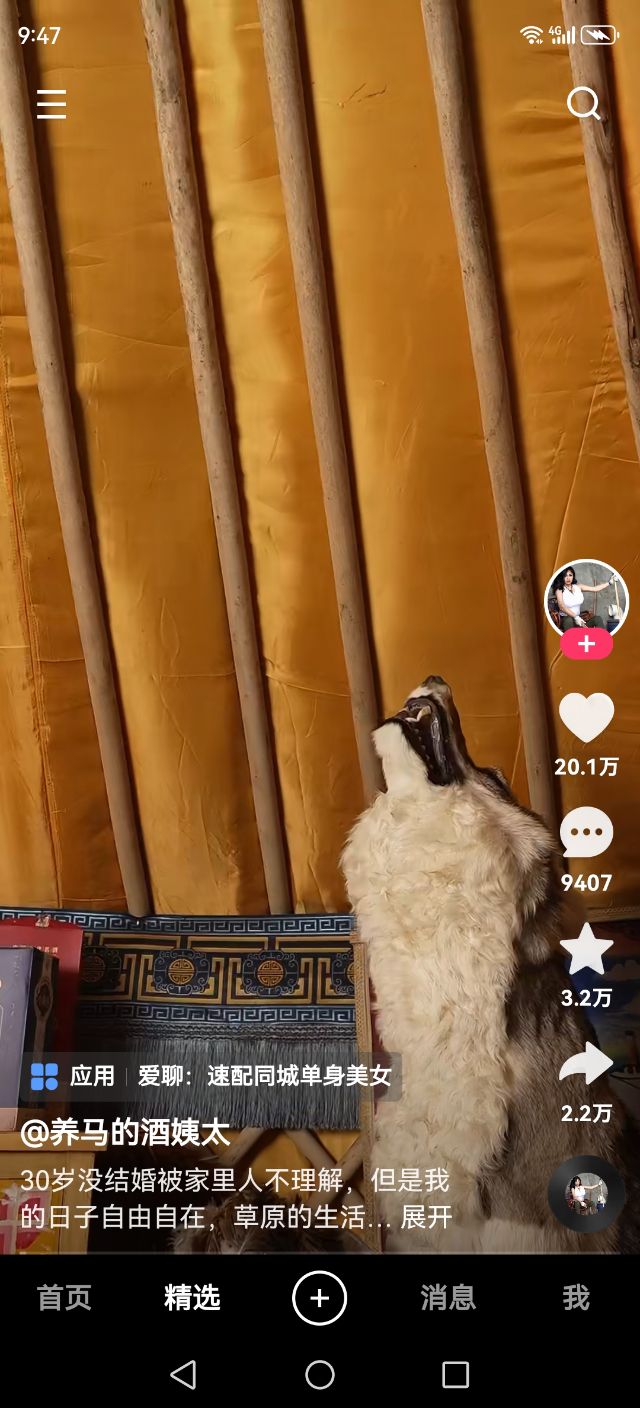Share this video
Screen dimensions: 640x1408
586,1064
